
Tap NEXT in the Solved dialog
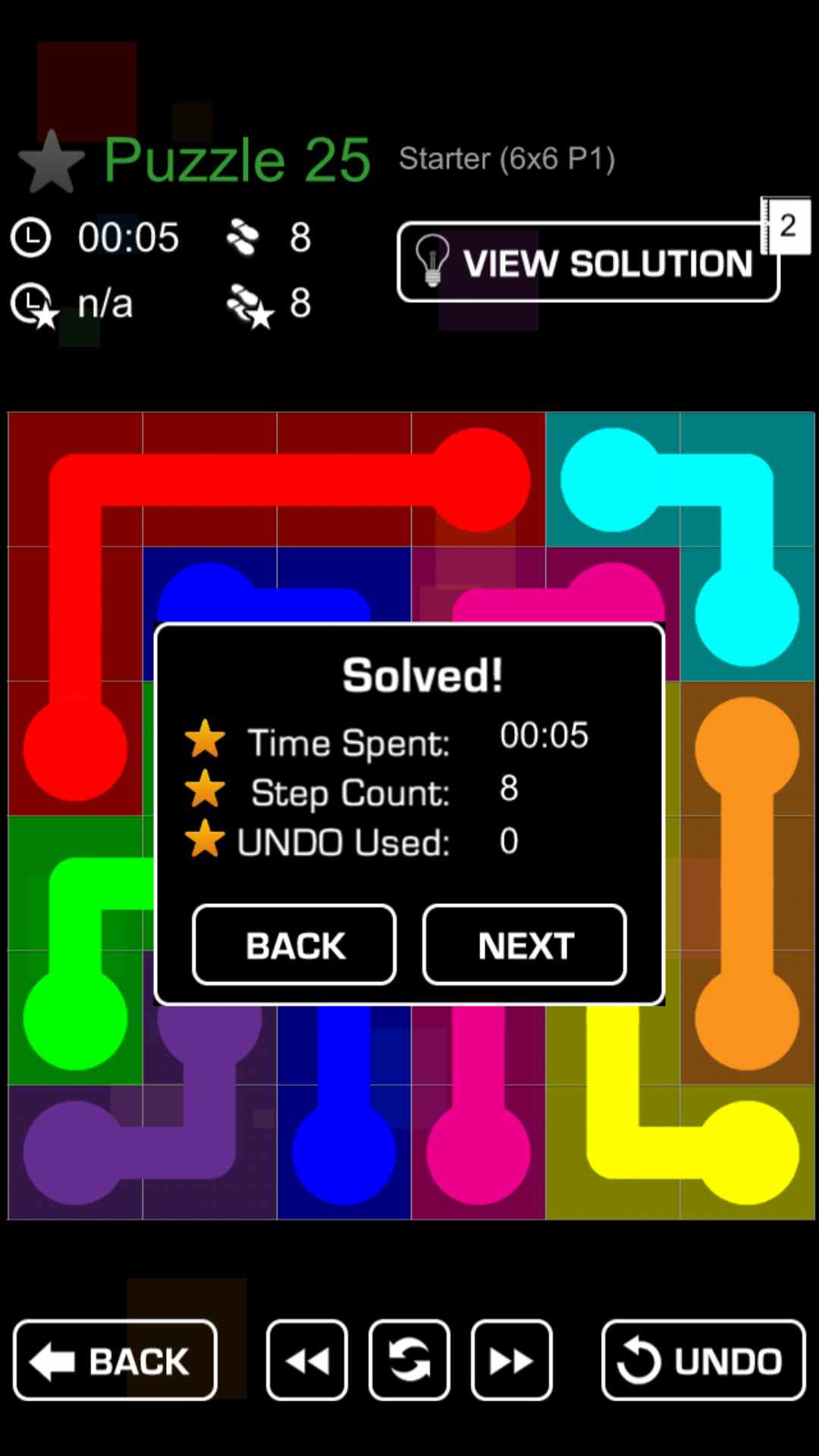click(x=524, y=945)
